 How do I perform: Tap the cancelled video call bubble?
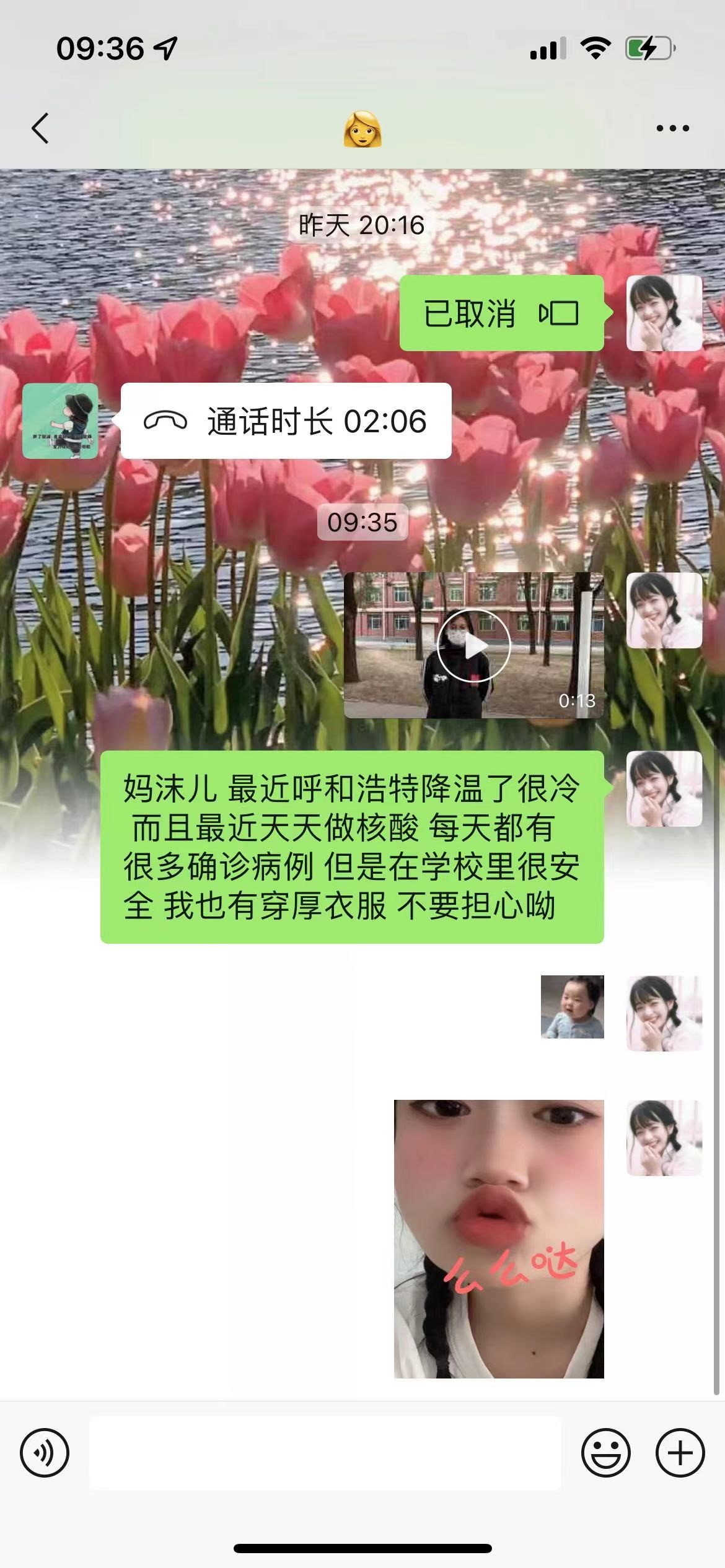pyautogui.click(x=501, y=313)
